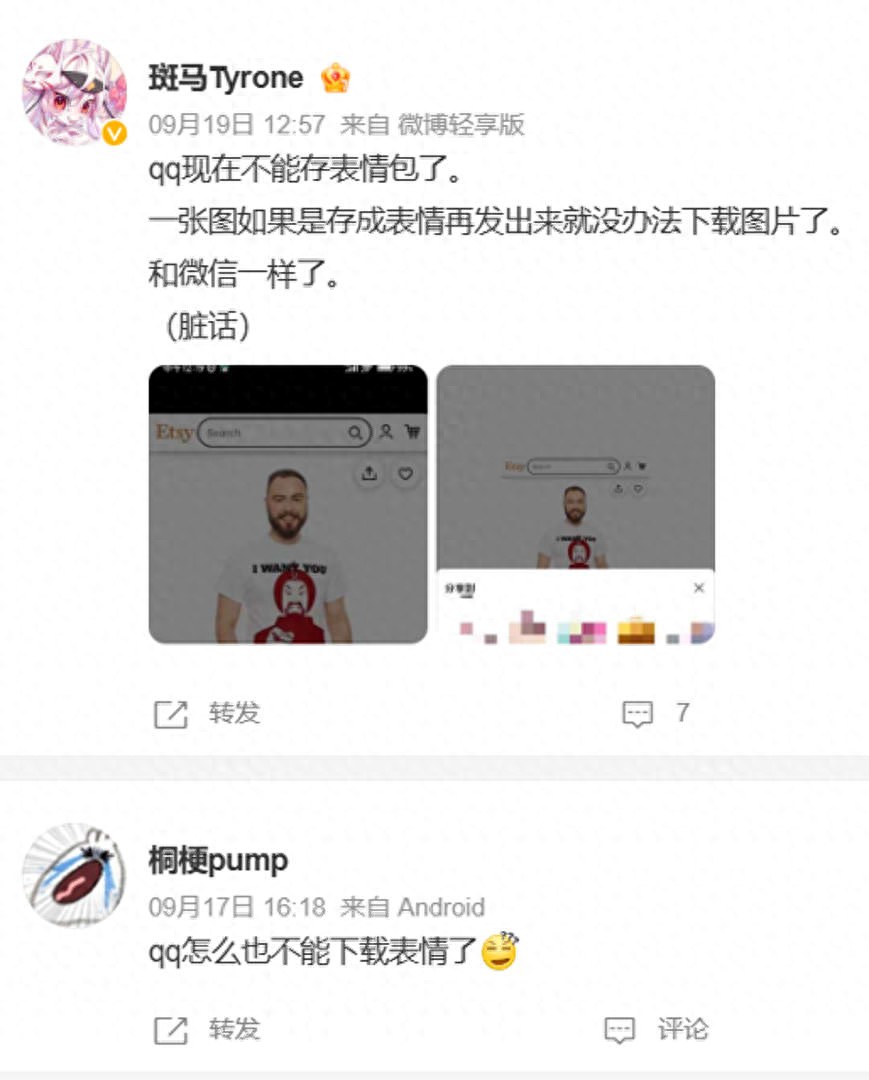Select the account person icon on the Etsy screenshot
The height and width of the screenshot is (1080, 869).
(x=386, y=432)
